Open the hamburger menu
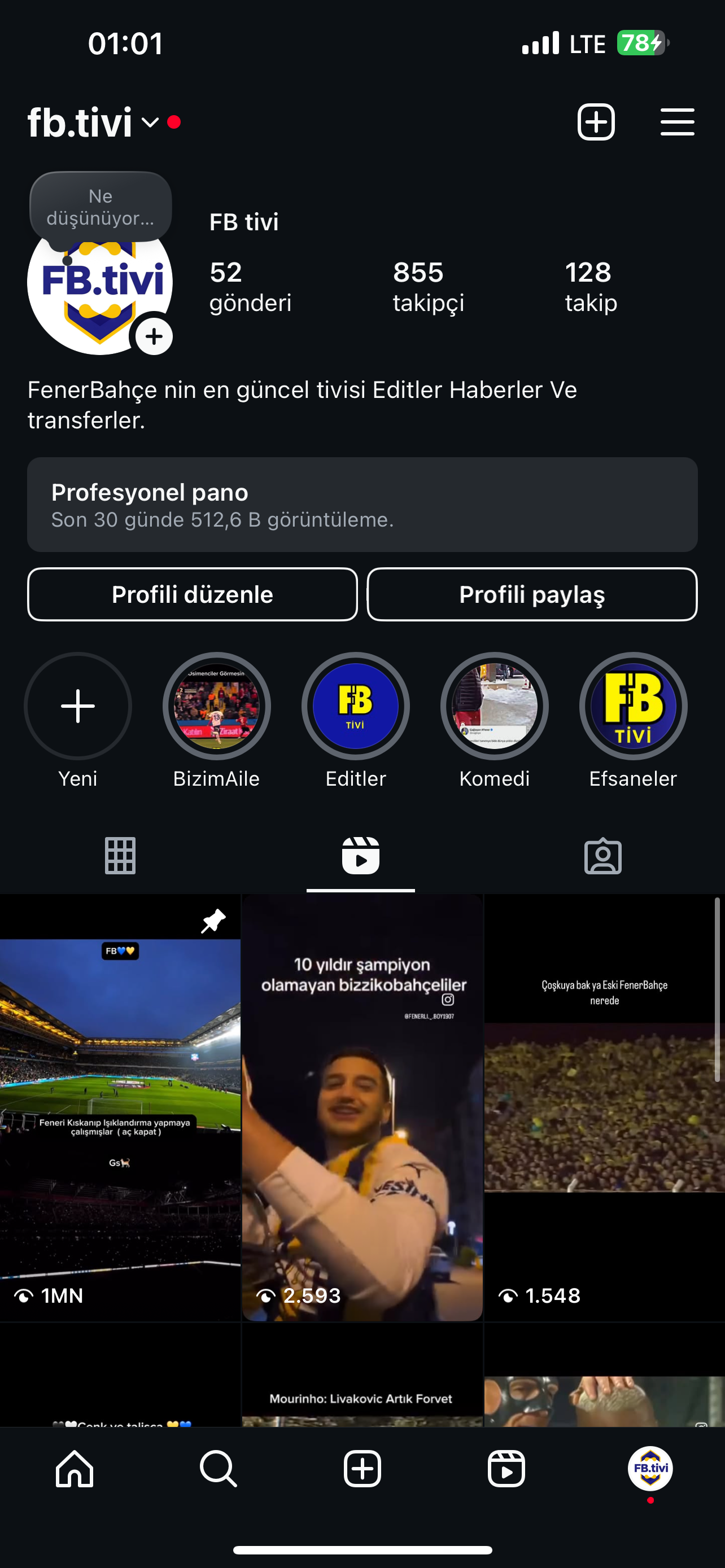Screen dimensions: 725x1568 pyautogui.click(x=677, y=122)
